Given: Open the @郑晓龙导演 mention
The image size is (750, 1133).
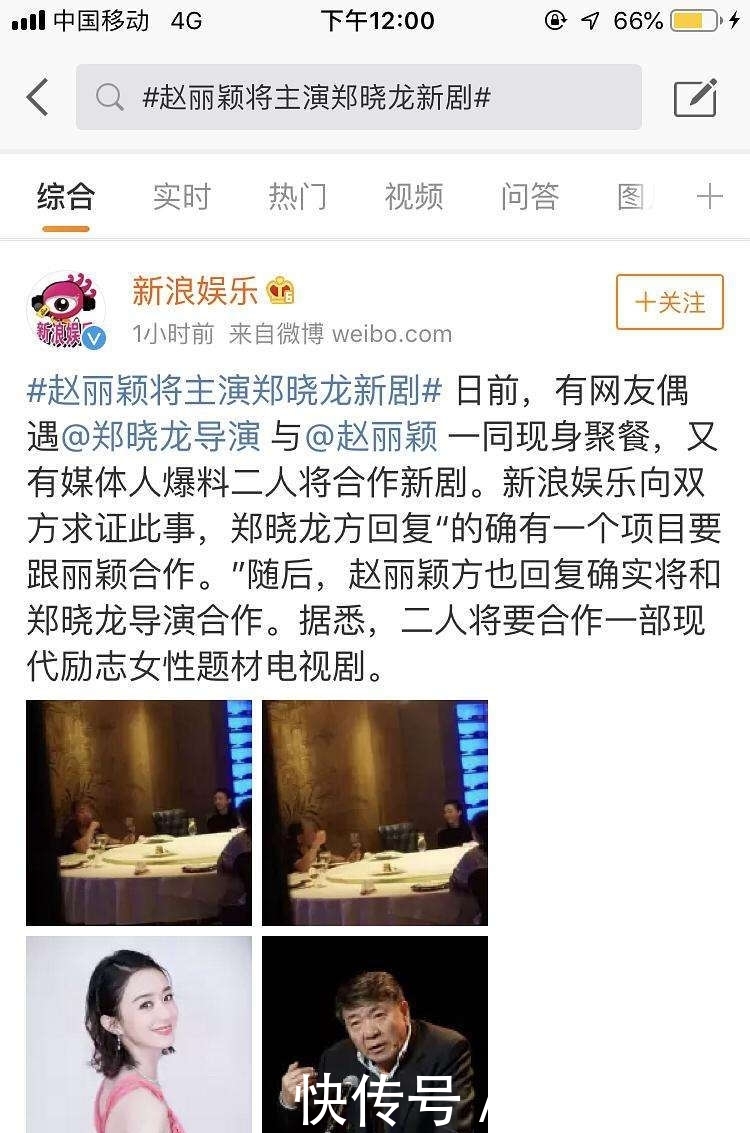Looking at the screenshot, I should tap(160, 436).
